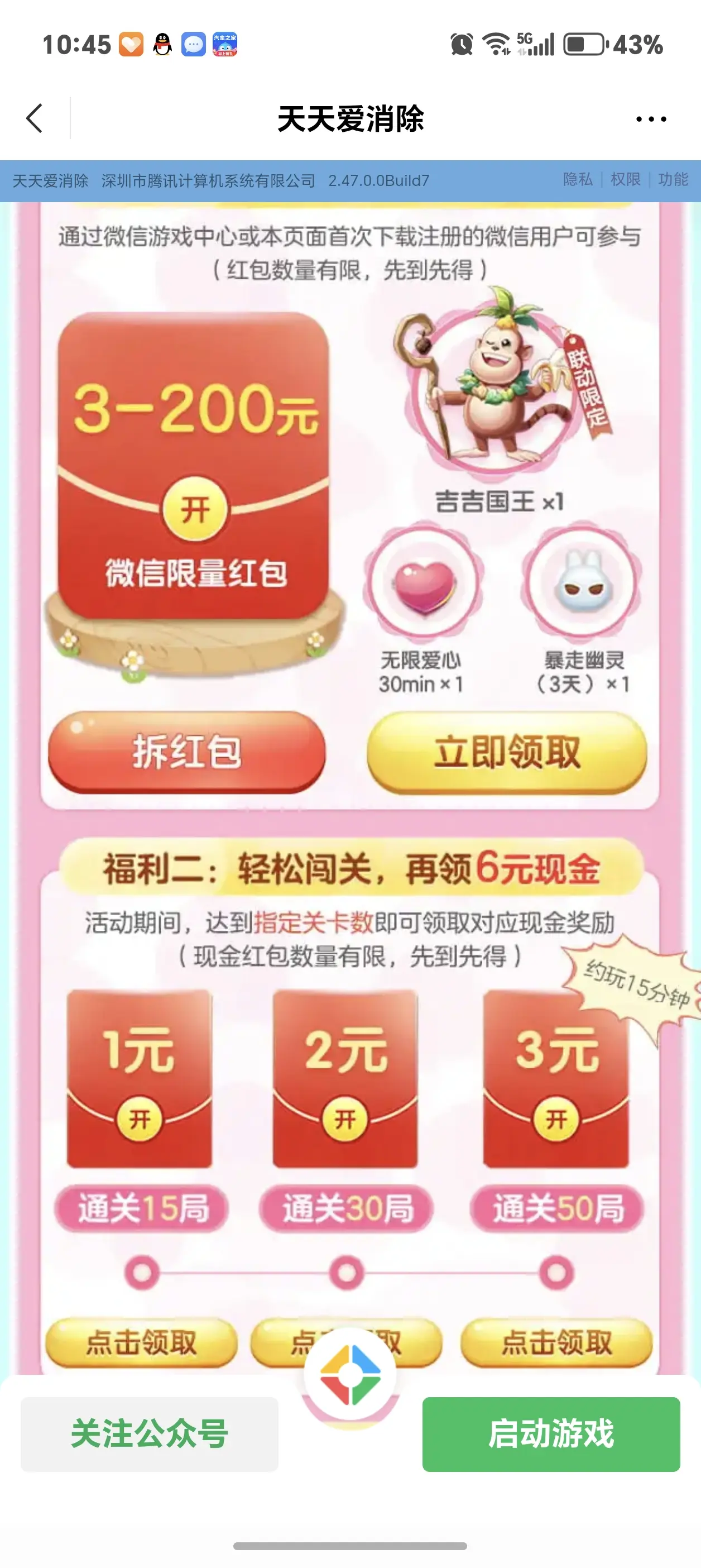
Task: Claim the 3元 reward via 点击领取
Action: pos(556,1341)
